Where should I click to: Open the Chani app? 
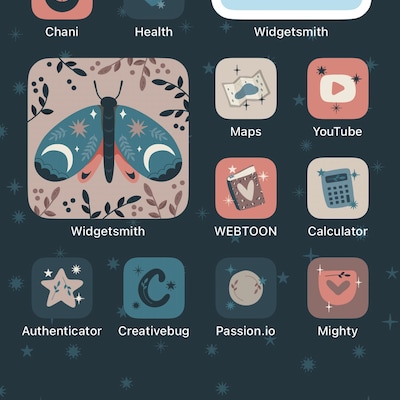coord(62,10)
